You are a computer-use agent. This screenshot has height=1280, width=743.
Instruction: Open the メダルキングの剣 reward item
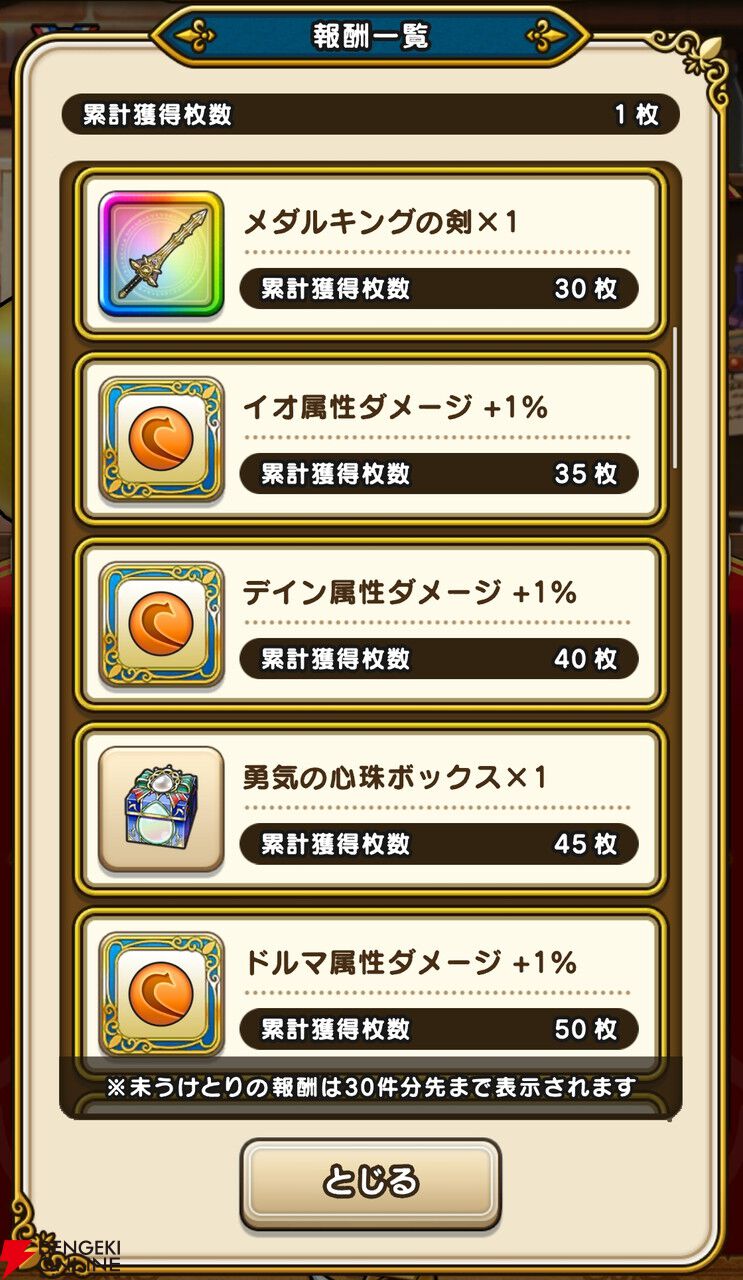click(370, 255)
